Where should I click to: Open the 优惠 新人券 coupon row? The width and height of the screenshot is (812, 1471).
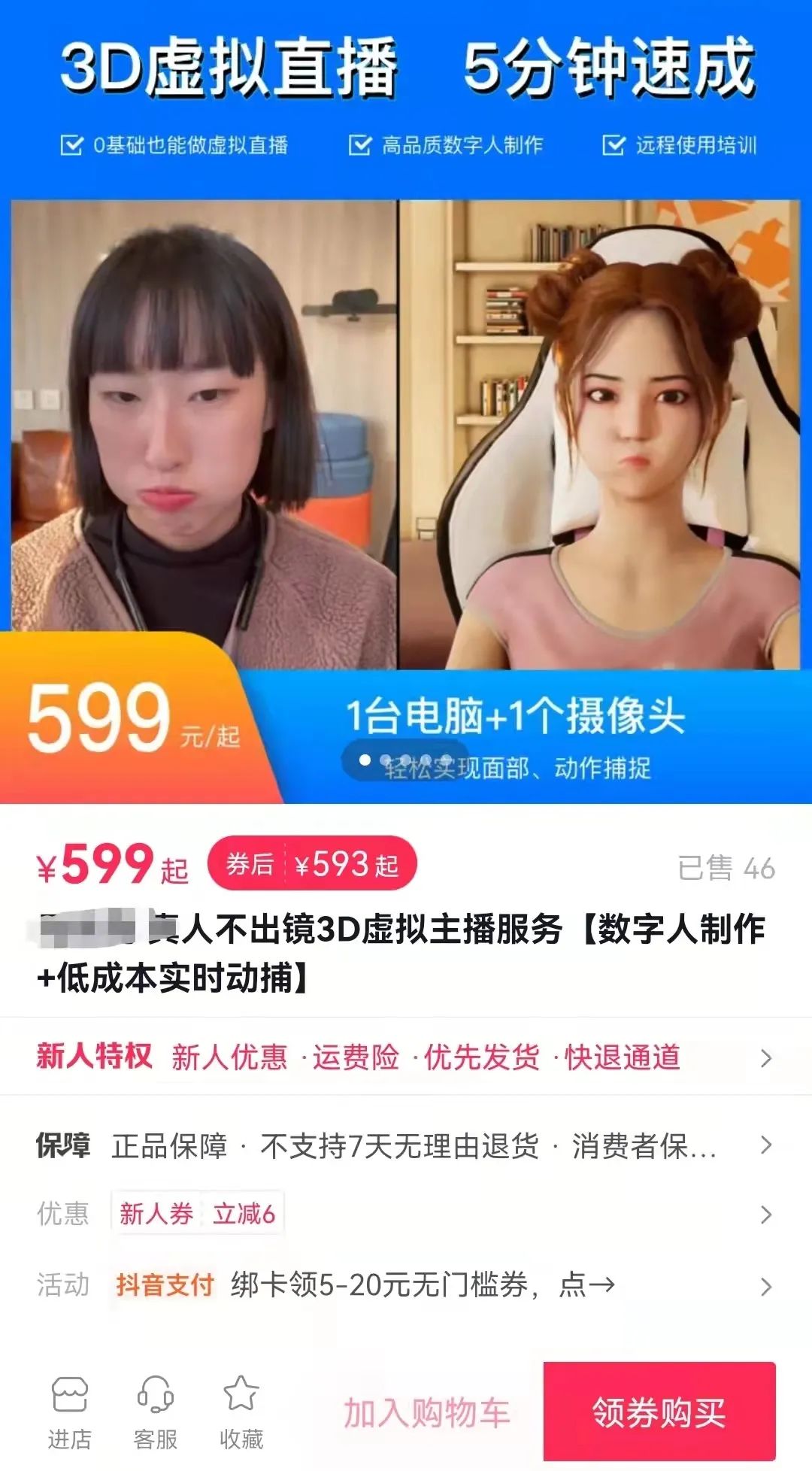(406, 1213)
